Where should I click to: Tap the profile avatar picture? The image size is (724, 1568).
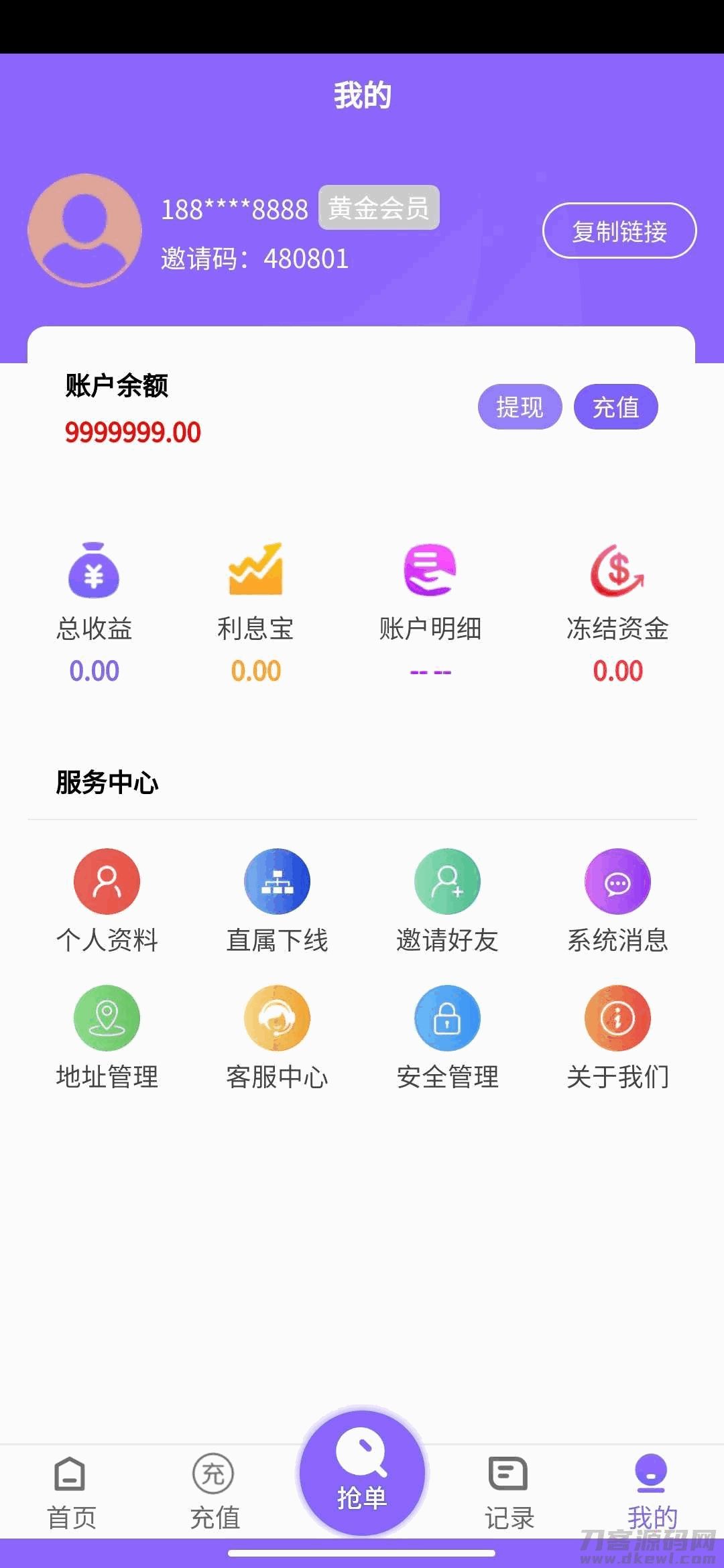(x=84, y=231)
